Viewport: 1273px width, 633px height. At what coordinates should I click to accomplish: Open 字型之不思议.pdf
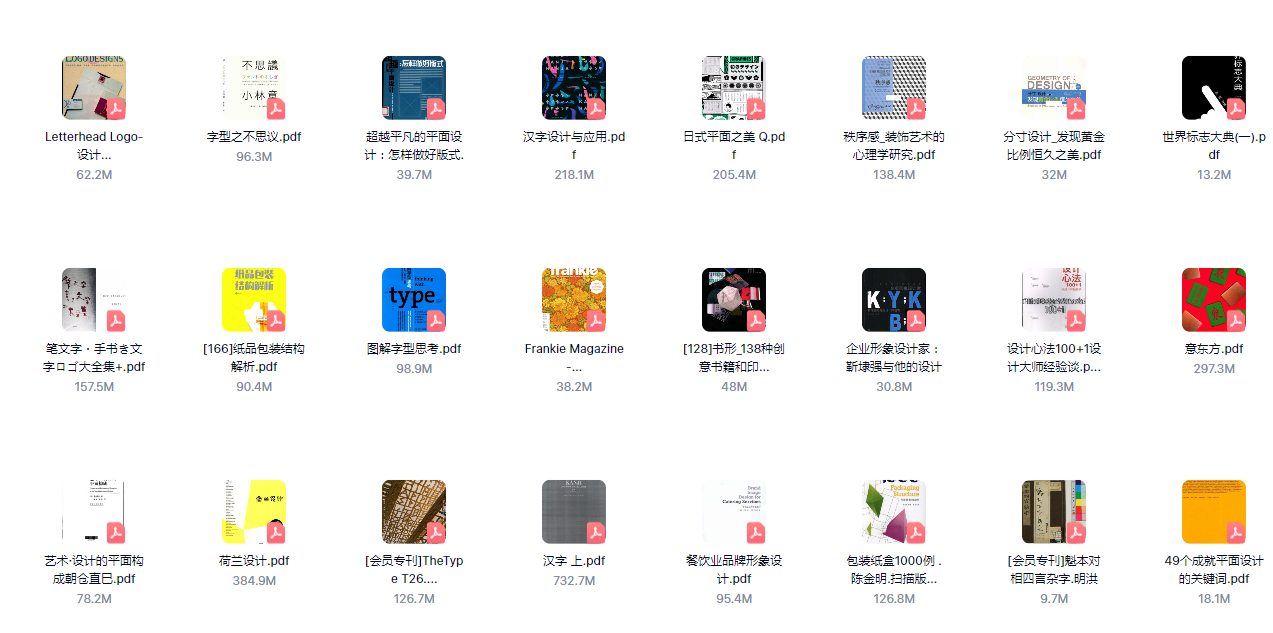click(x=254, y=88)
